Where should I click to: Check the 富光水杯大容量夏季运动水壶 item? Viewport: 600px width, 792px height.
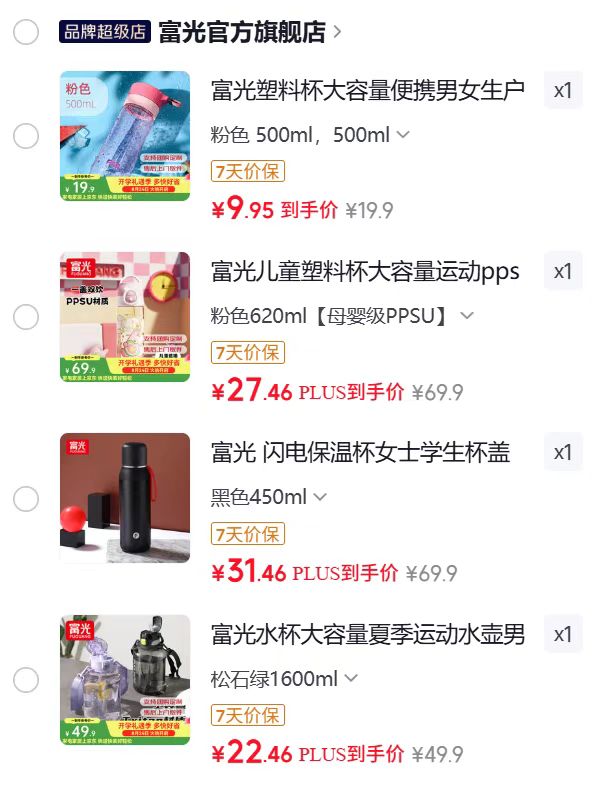[26, 679]
